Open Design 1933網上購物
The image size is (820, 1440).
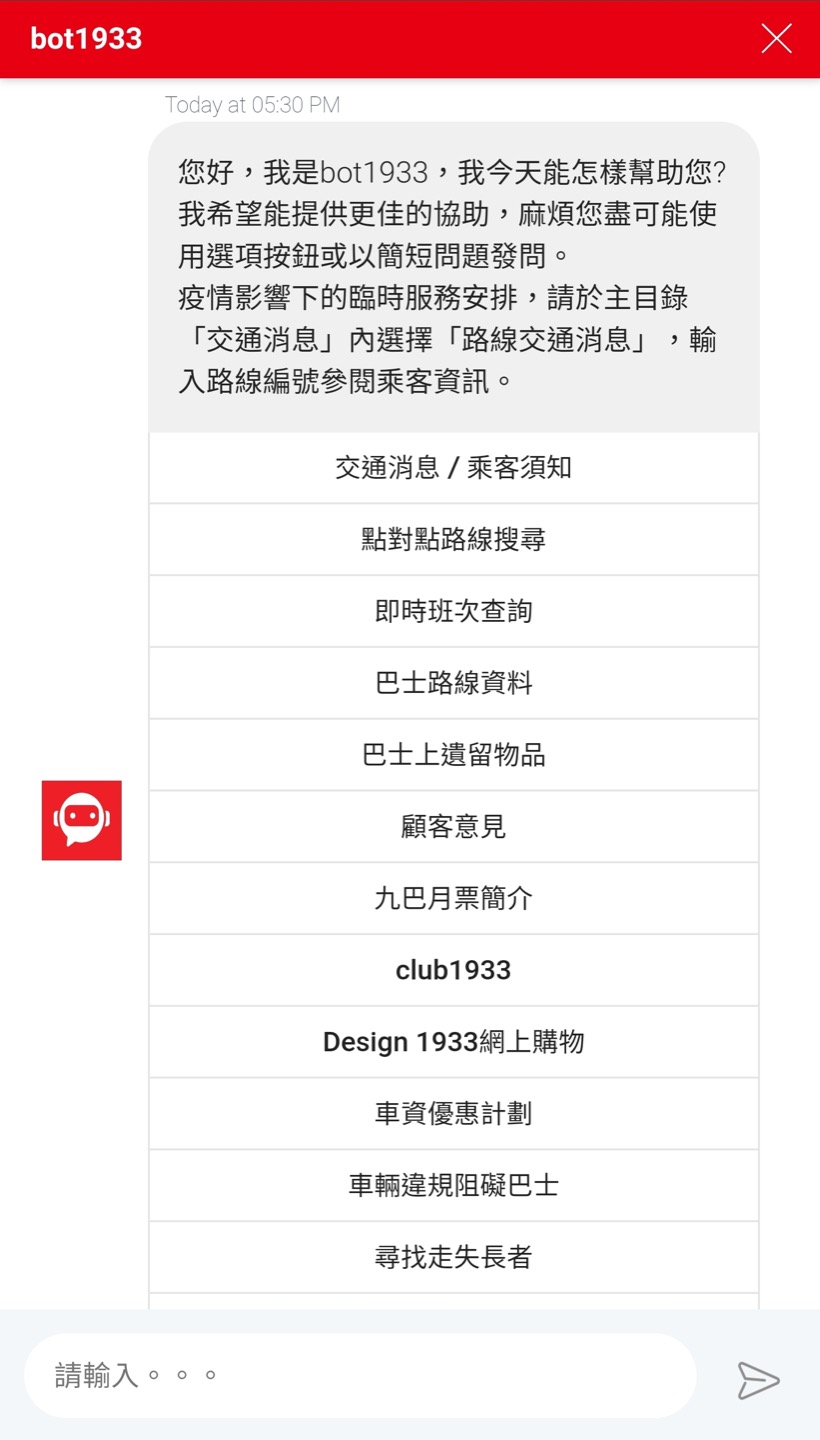[x=453, y=1043]
